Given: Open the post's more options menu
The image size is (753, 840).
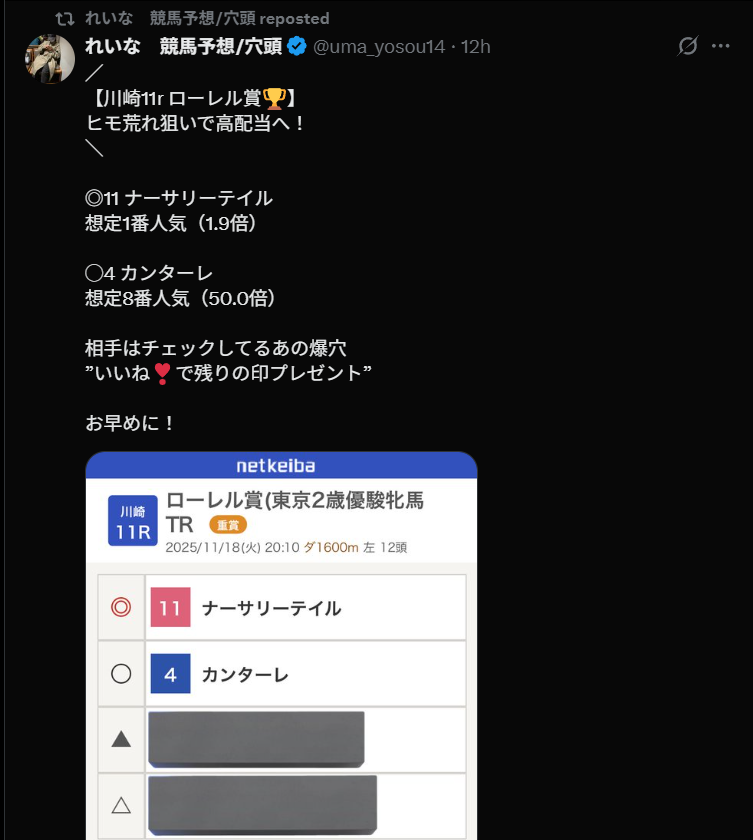Looking at the screenshot, I should 720,46.
